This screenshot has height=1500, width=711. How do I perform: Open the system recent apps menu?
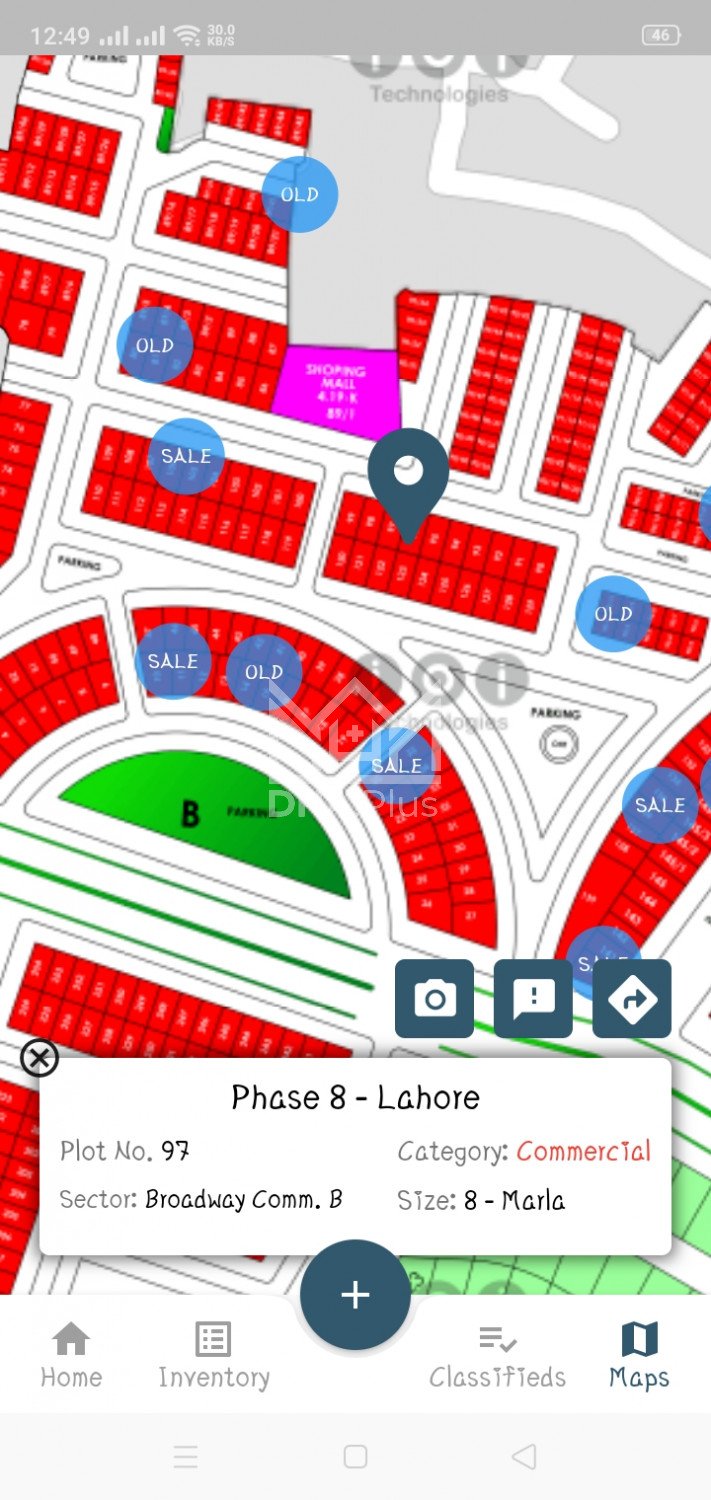[x=186, y=1457]
